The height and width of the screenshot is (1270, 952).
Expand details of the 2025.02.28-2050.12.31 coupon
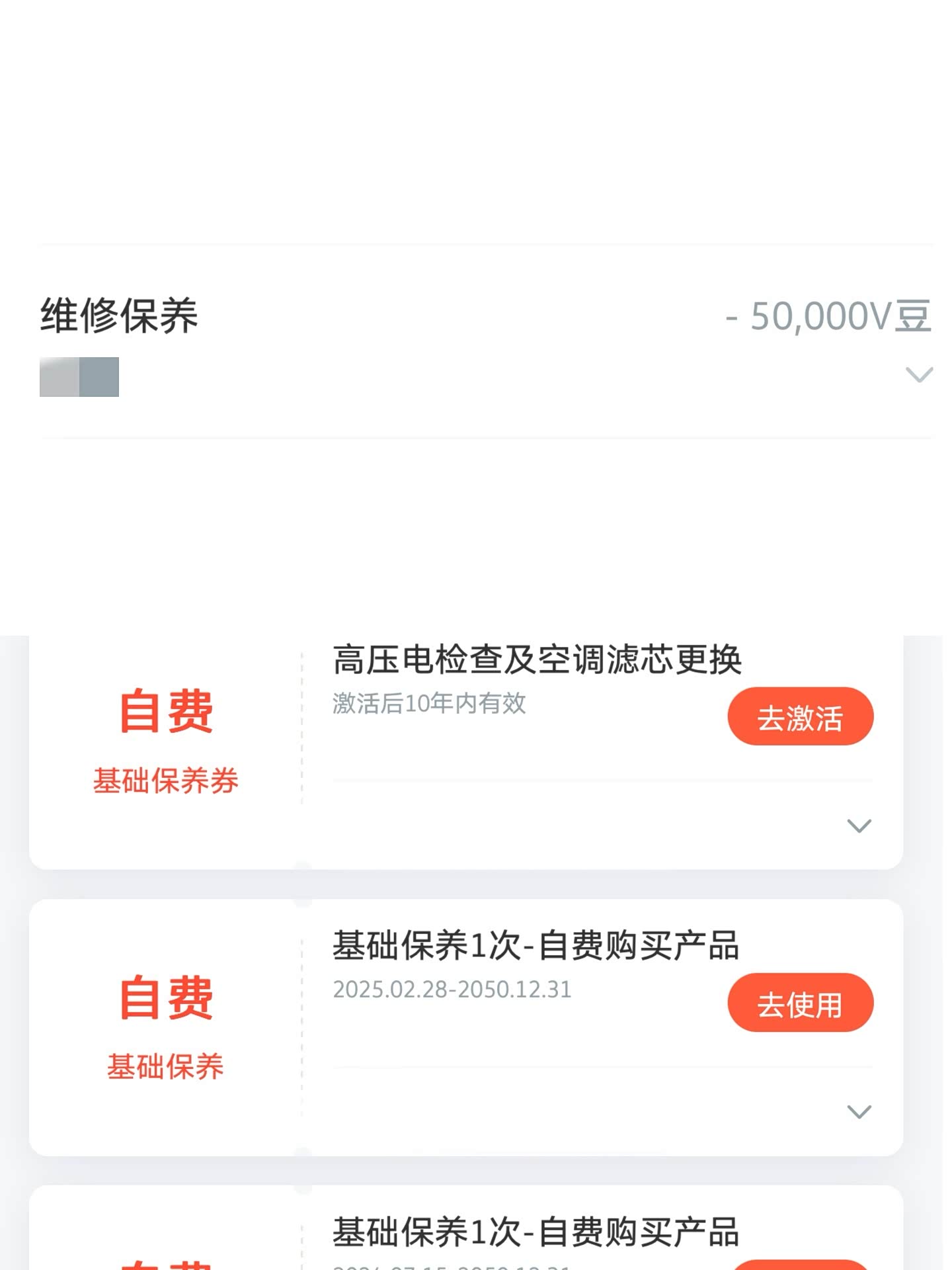coord(859,1112)
